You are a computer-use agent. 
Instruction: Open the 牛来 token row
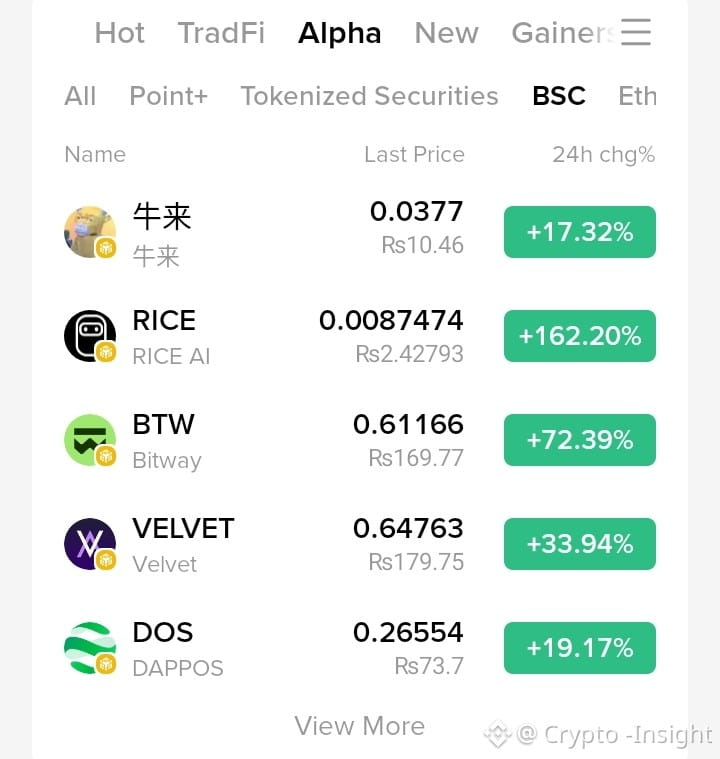pyautogui.click(x=360, y=232)
